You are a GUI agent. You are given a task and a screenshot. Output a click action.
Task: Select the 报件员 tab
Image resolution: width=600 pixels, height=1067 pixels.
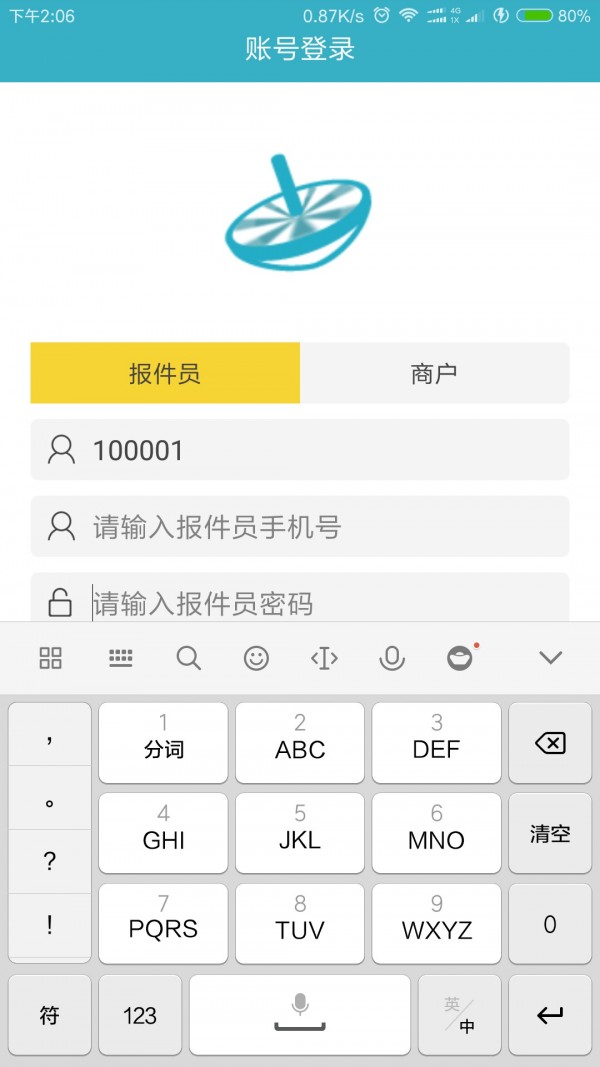coord(165,373)
